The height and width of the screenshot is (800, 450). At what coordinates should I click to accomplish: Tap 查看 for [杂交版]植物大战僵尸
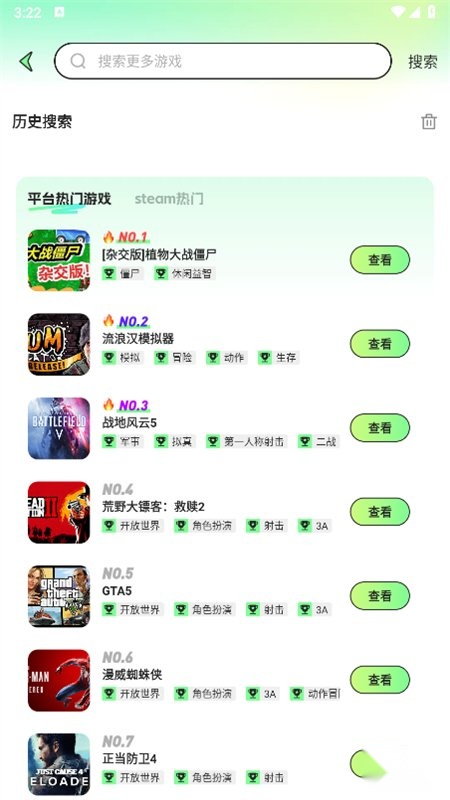pos(380,260)
